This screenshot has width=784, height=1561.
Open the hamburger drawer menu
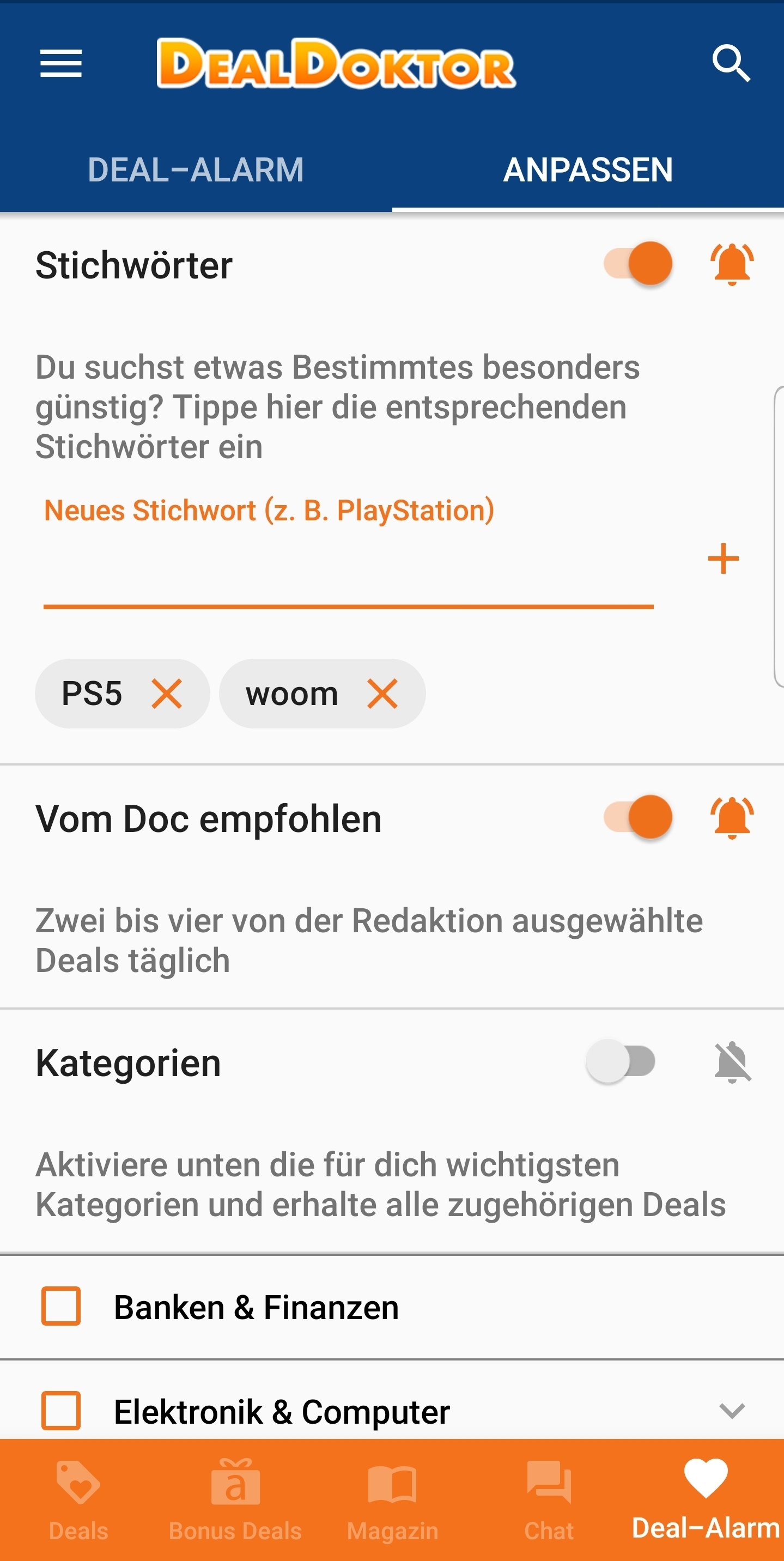click(60, 64)
